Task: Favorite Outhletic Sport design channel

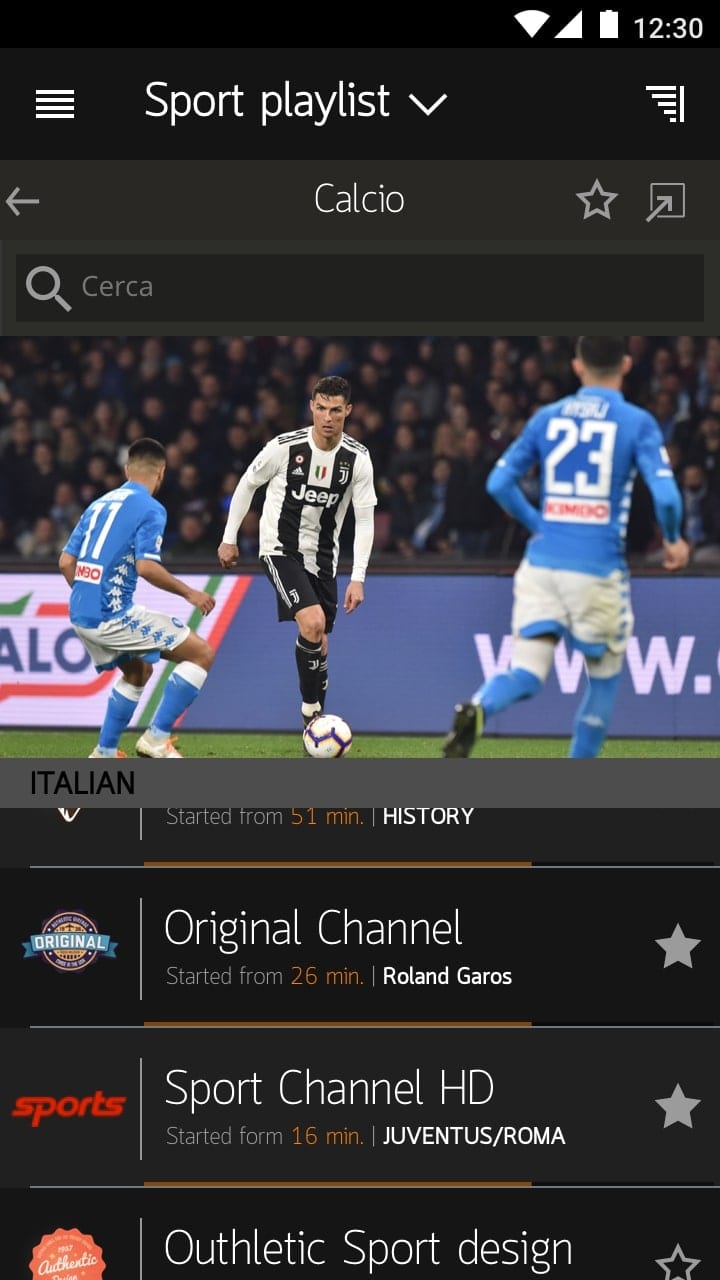Action: coord(677,1262)
